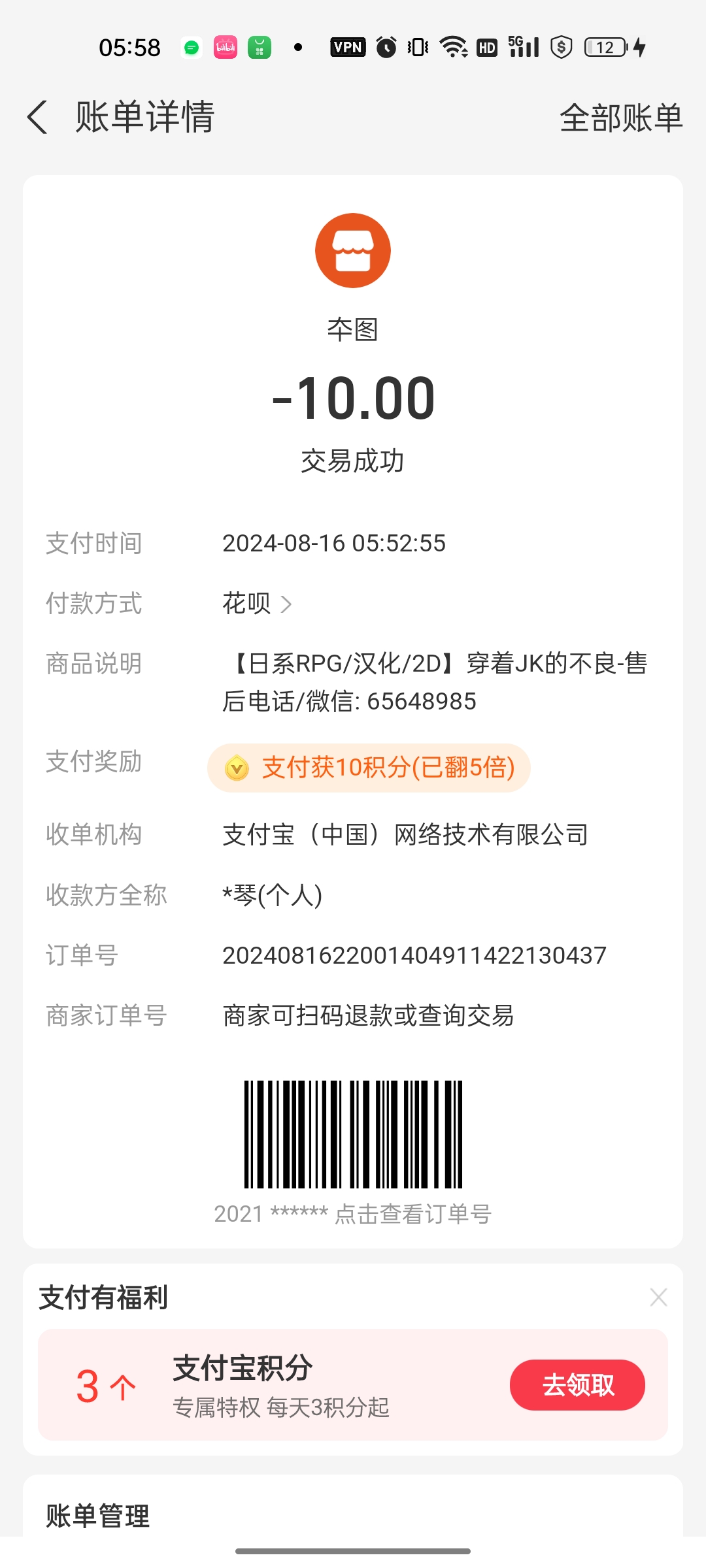
Task: Open the 支付宝积分 benefit card
Action: click(281, 1385)
